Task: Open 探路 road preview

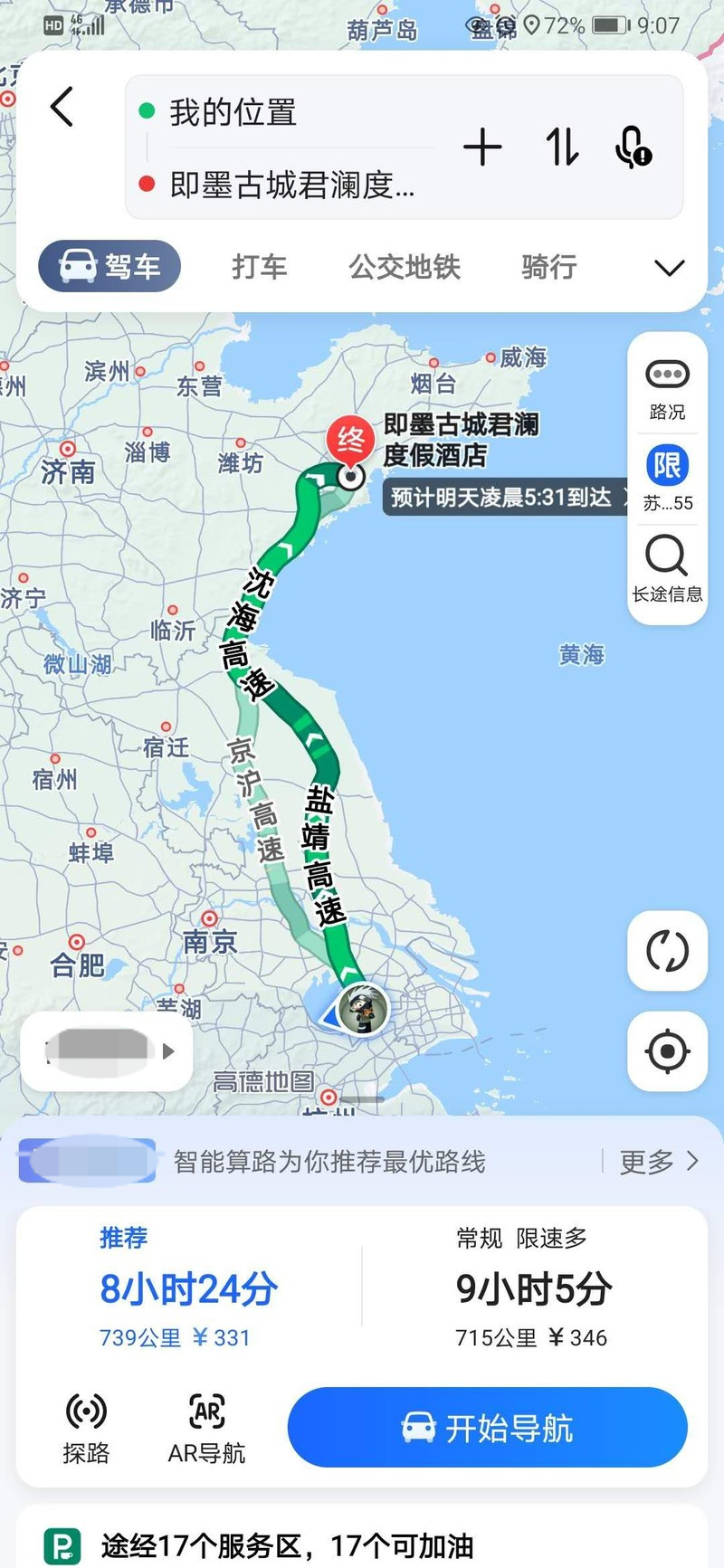Action: click(x=86, y=1428)
